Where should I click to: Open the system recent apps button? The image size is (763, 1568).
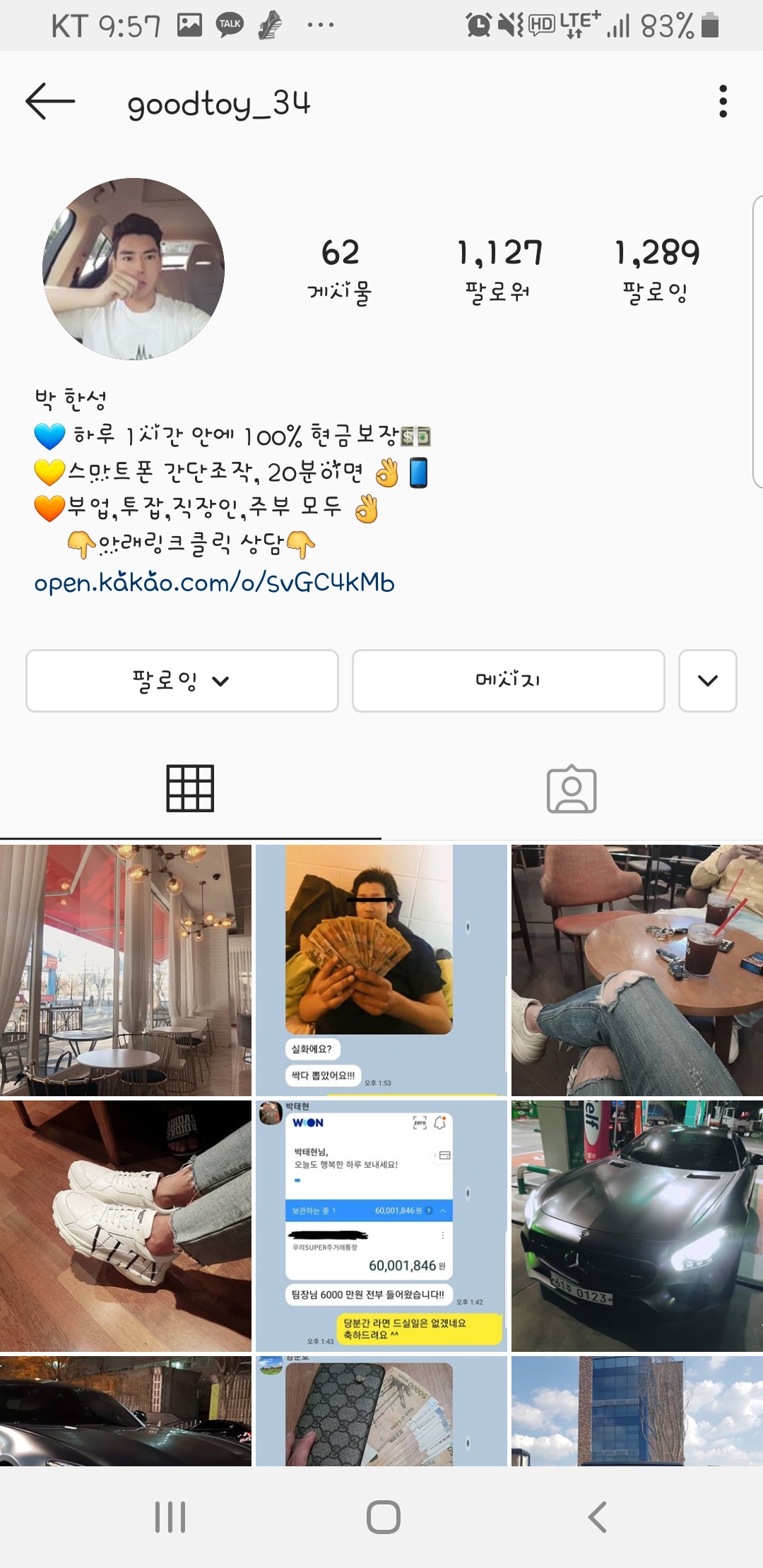coord(170,1516)
